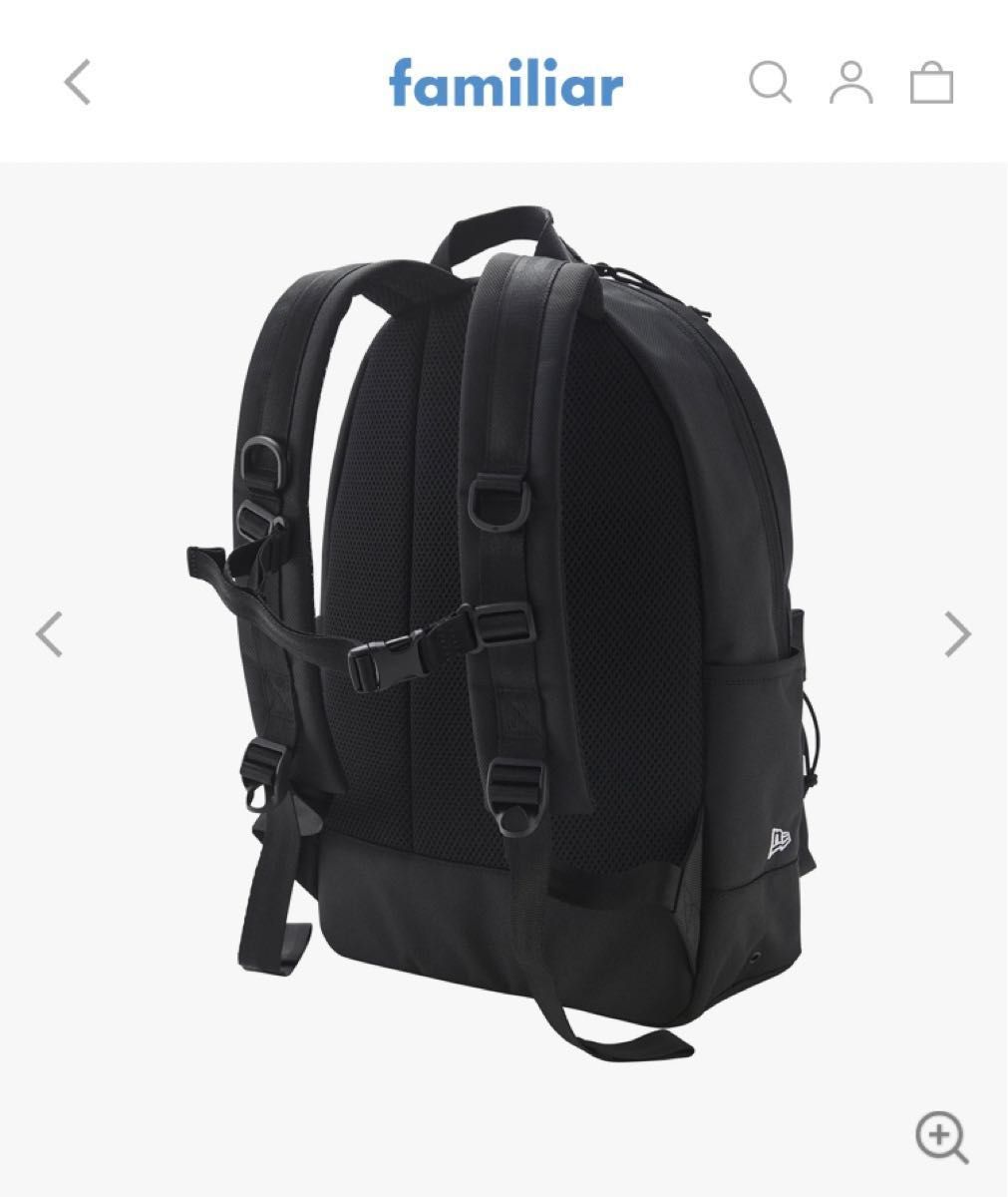
Task: Show the next product image
Action: 957,633
